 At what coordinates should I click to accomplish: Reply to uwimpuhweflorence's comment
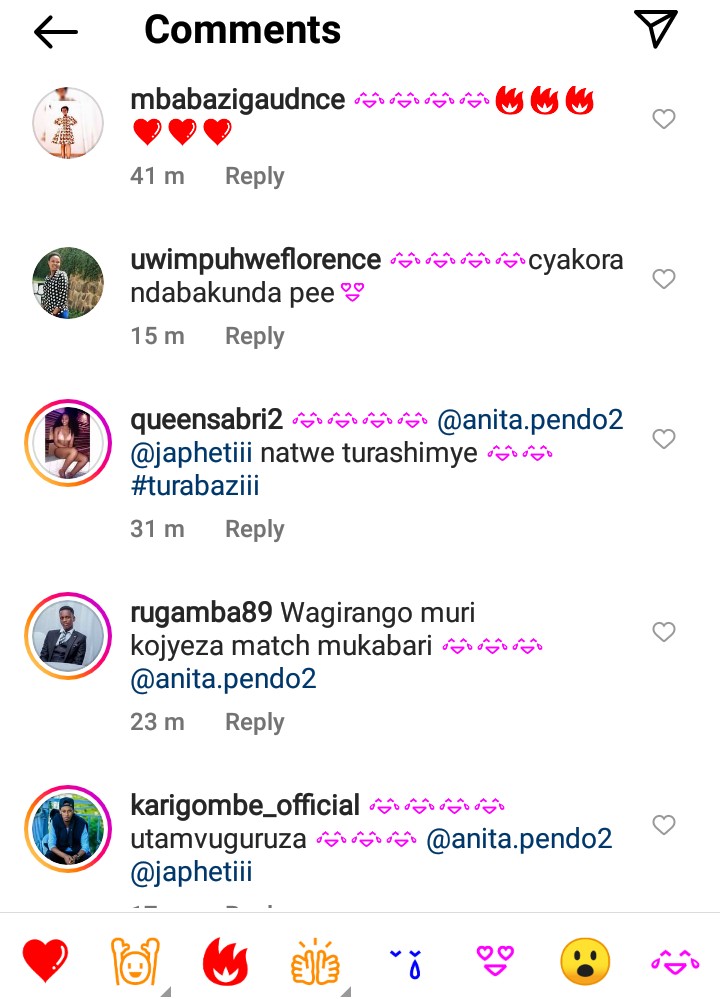pos(254,336)
